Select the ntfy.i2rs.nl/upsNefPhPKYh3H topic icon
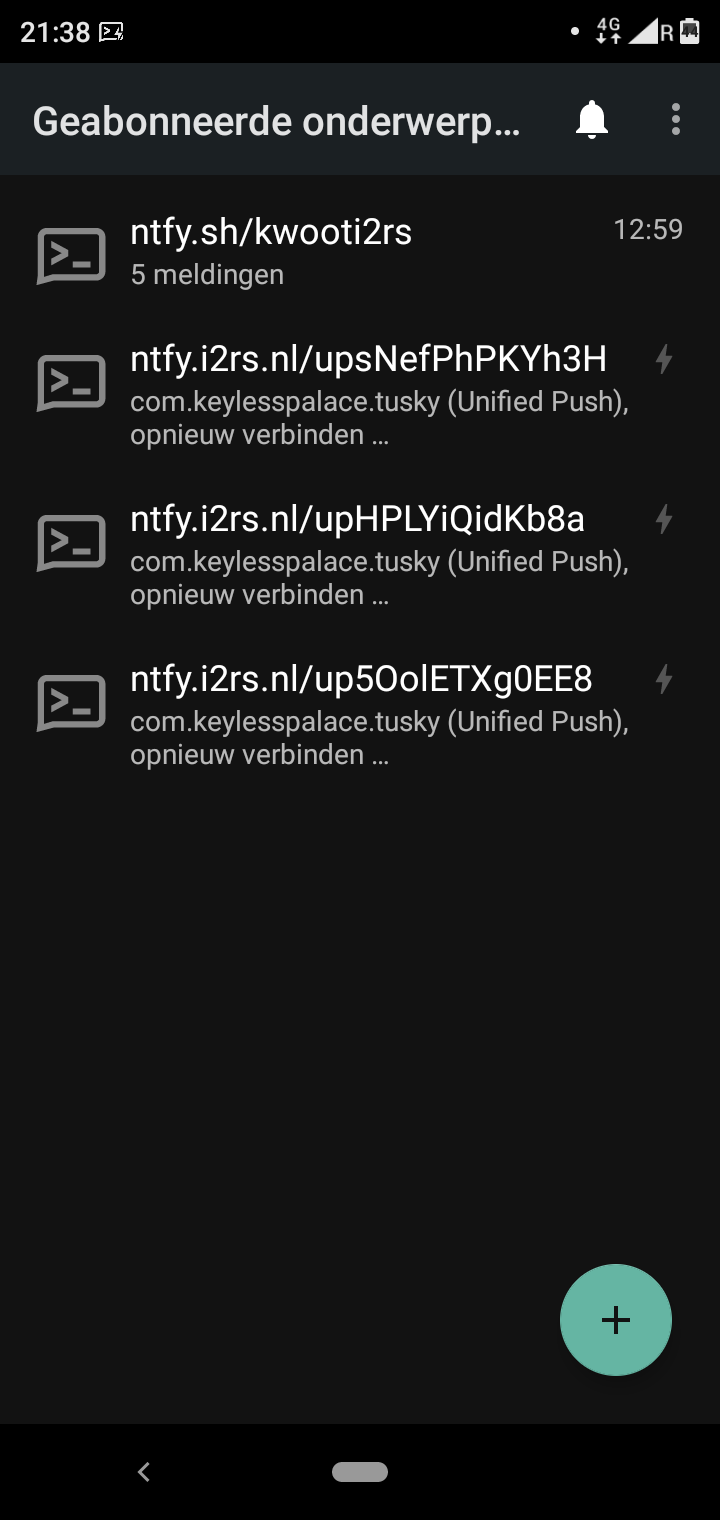Screen dimensions: 720x1520 [70, 381]
